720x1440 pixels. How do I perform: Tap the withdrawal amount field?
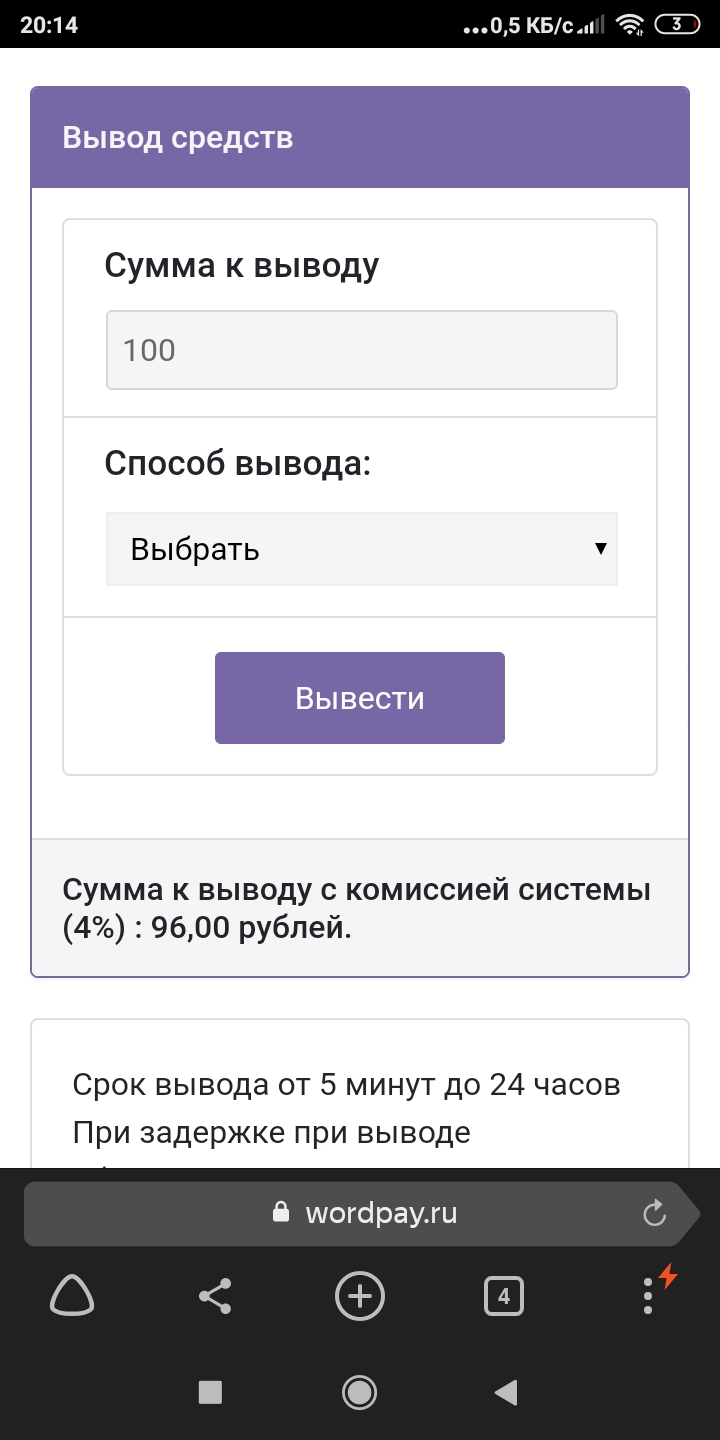[x=361, y=350]
